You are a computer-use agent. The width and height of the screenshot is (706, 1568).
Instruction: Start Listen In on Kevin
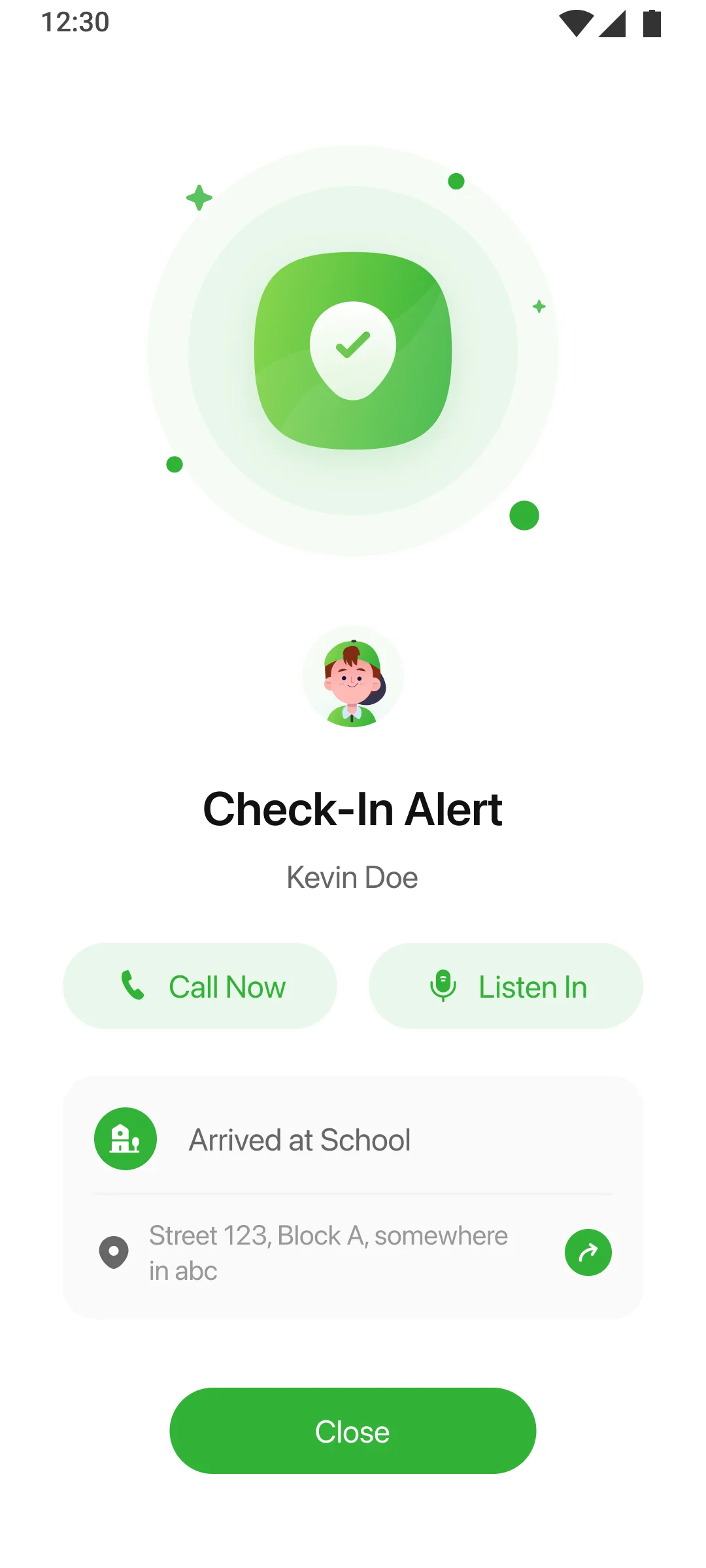(x=506, y=986)
